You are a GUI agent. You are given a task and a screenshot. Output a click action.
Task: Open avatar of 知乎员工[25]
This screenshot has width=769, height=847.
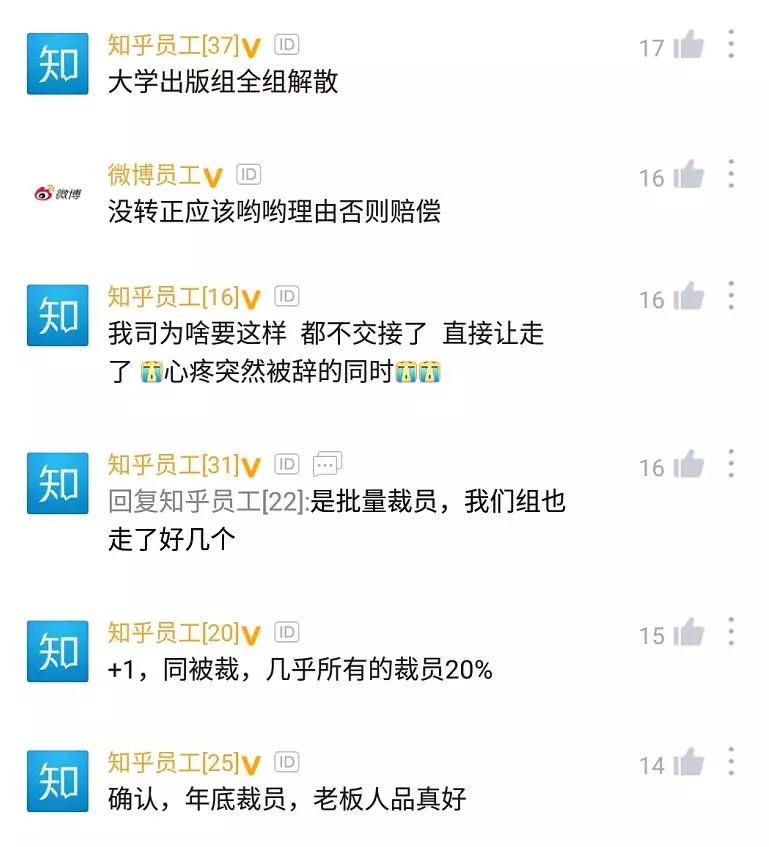click(x=58, y=782)
